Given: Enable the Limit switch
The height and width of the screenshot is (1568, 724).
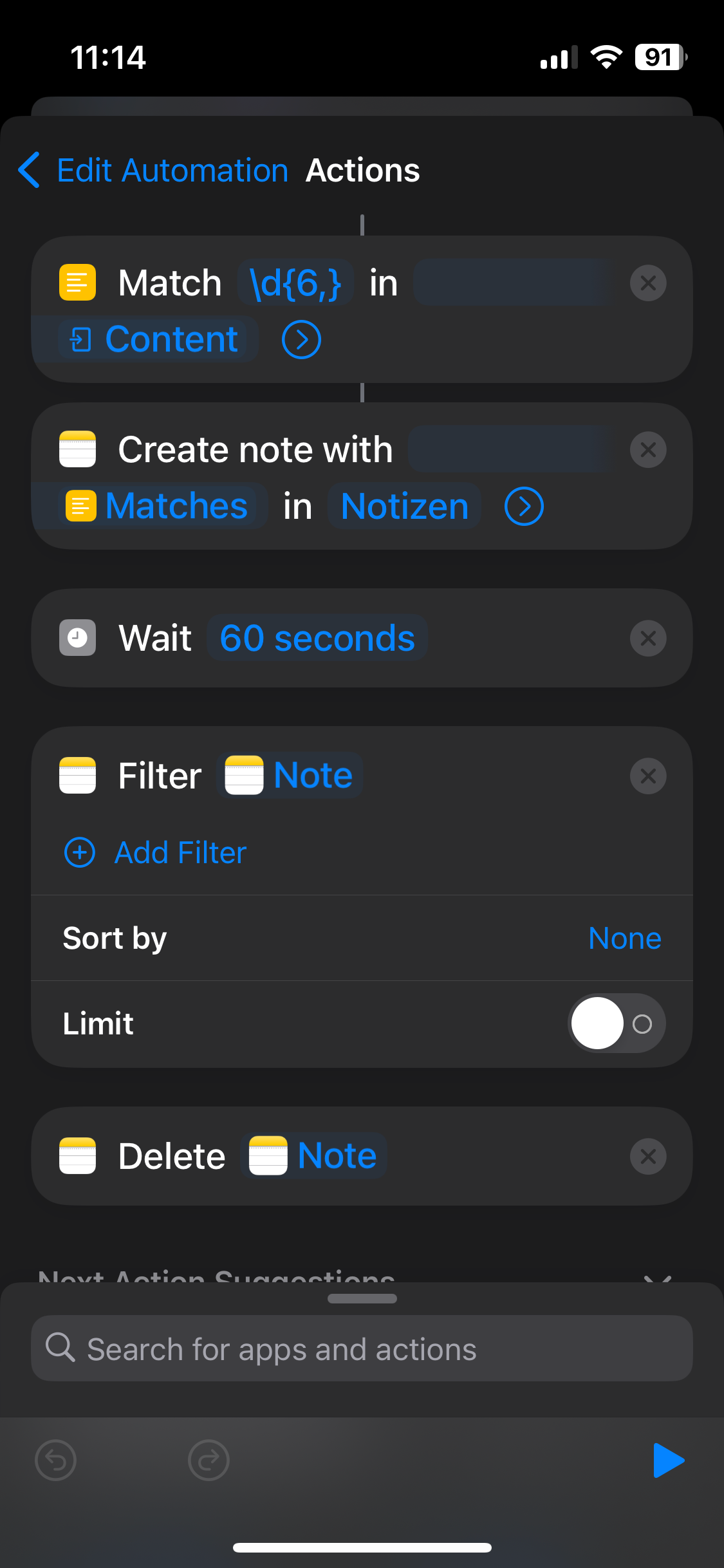Looking at the screenshot, I should pos(617,1023).
